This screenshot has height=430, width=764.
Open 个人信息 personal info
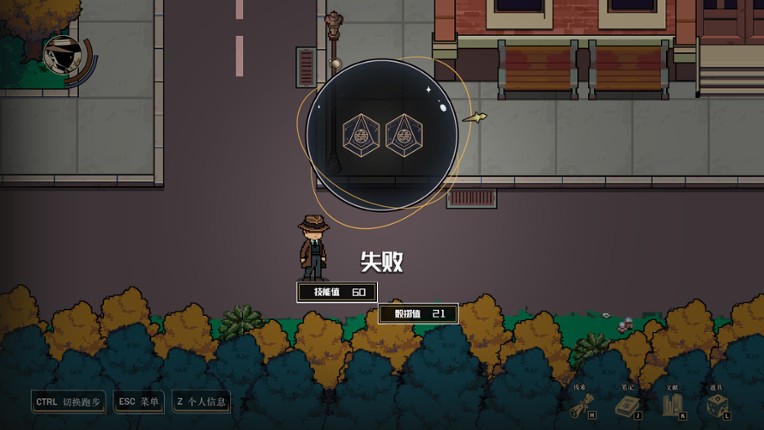point(201,401)
